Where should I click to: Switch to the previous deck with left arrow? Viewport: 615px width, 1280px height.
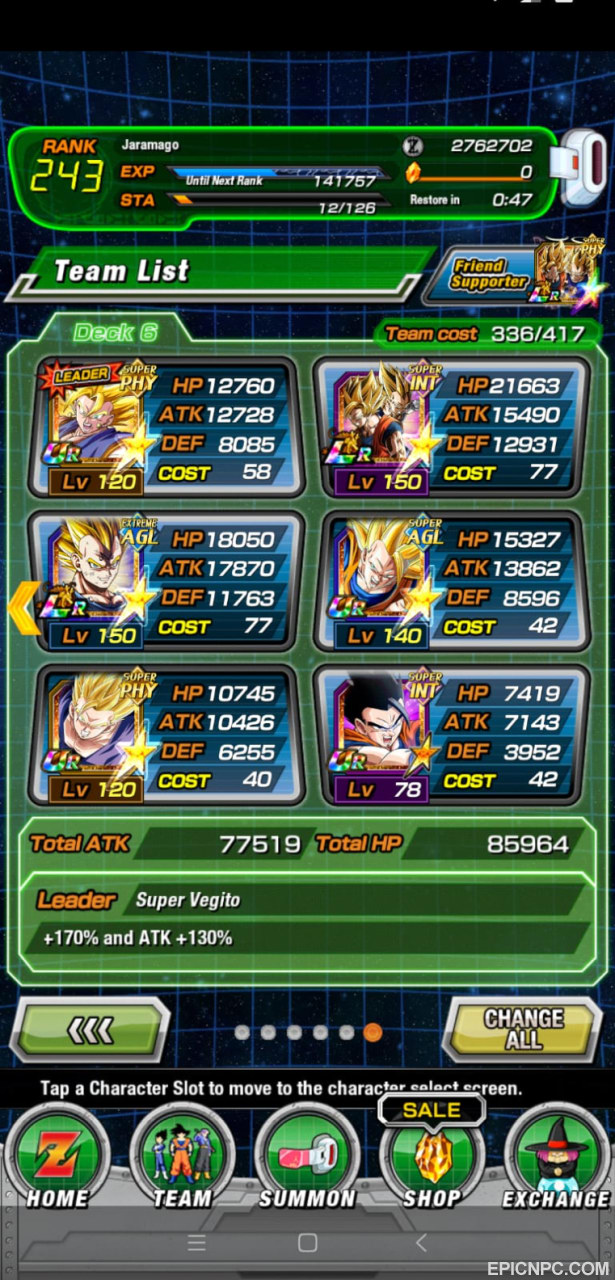[24, 607]
